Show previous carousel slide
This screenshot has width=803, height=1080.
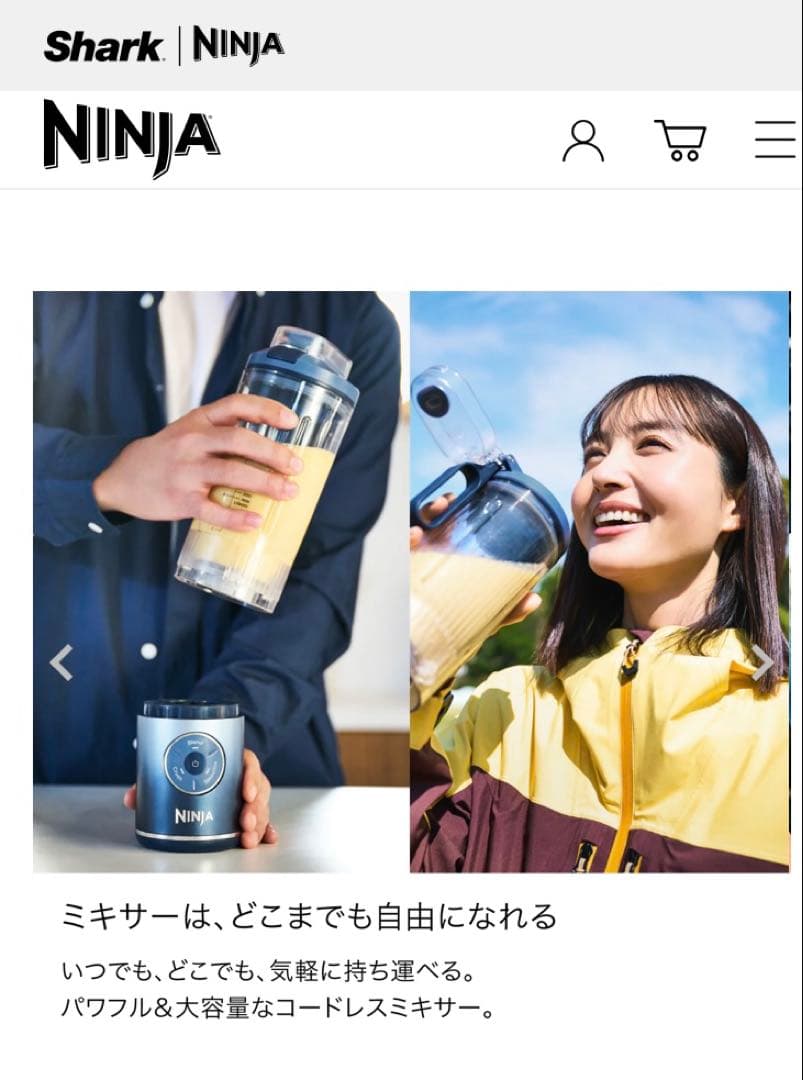coord(62,662)
